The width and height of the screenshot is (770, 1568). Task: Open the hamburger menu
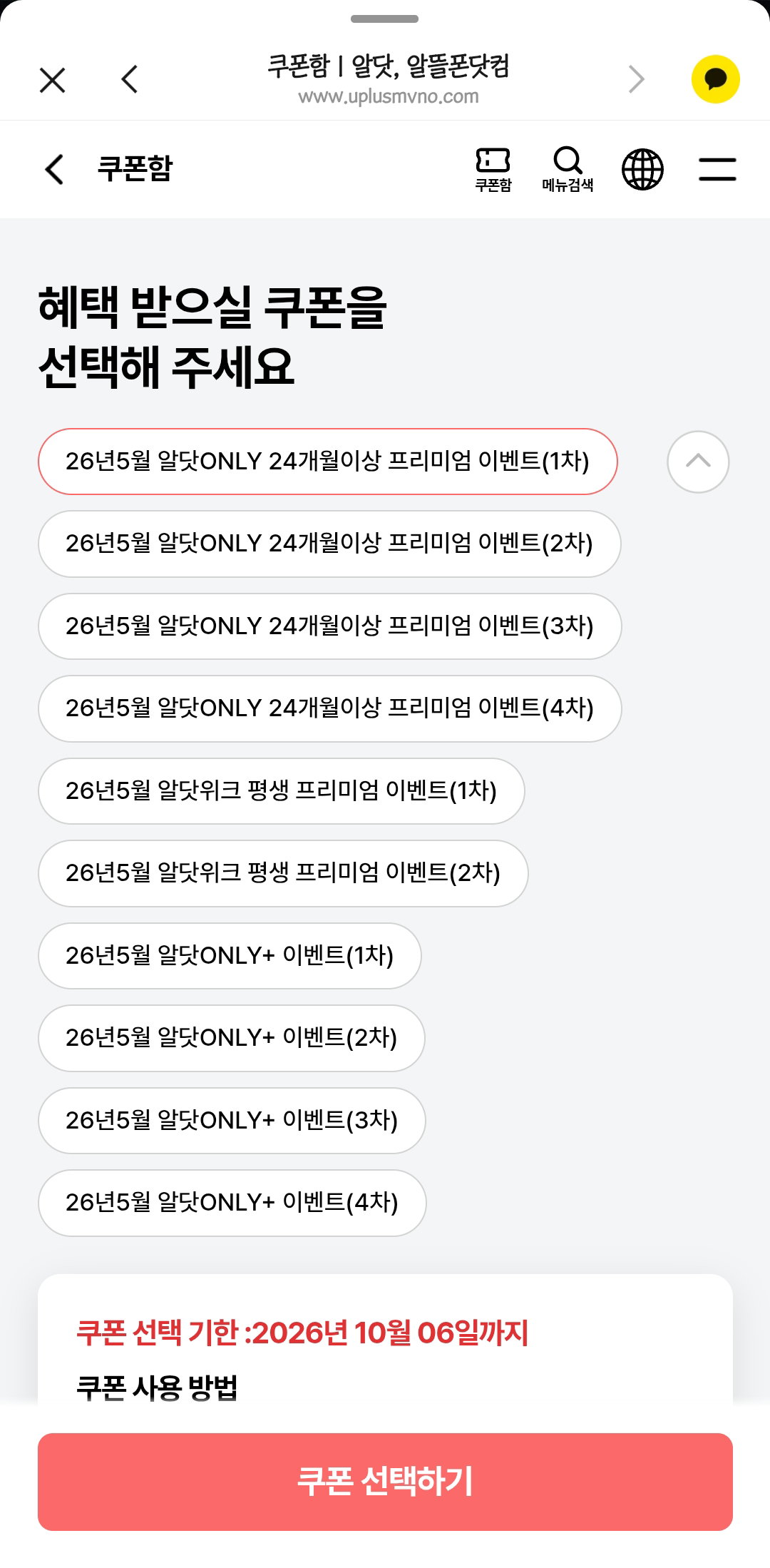pyautogui.click(x=717, y=170)
